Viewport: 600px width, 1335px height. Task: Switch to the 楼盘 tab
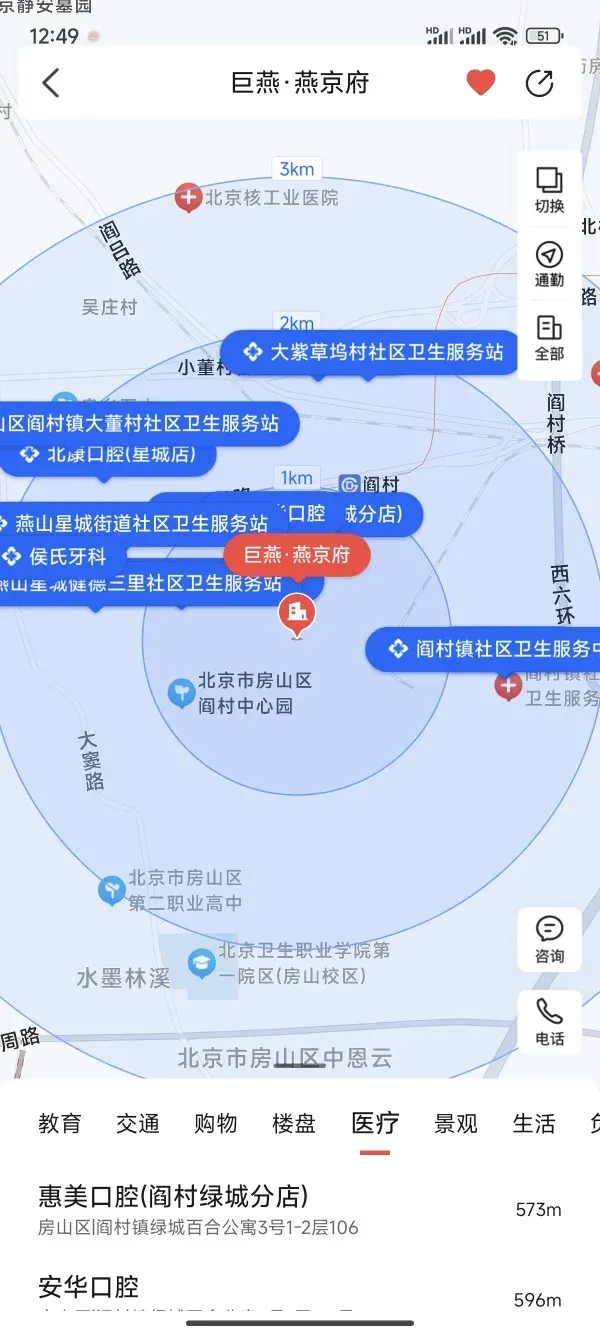[294, 1123]
